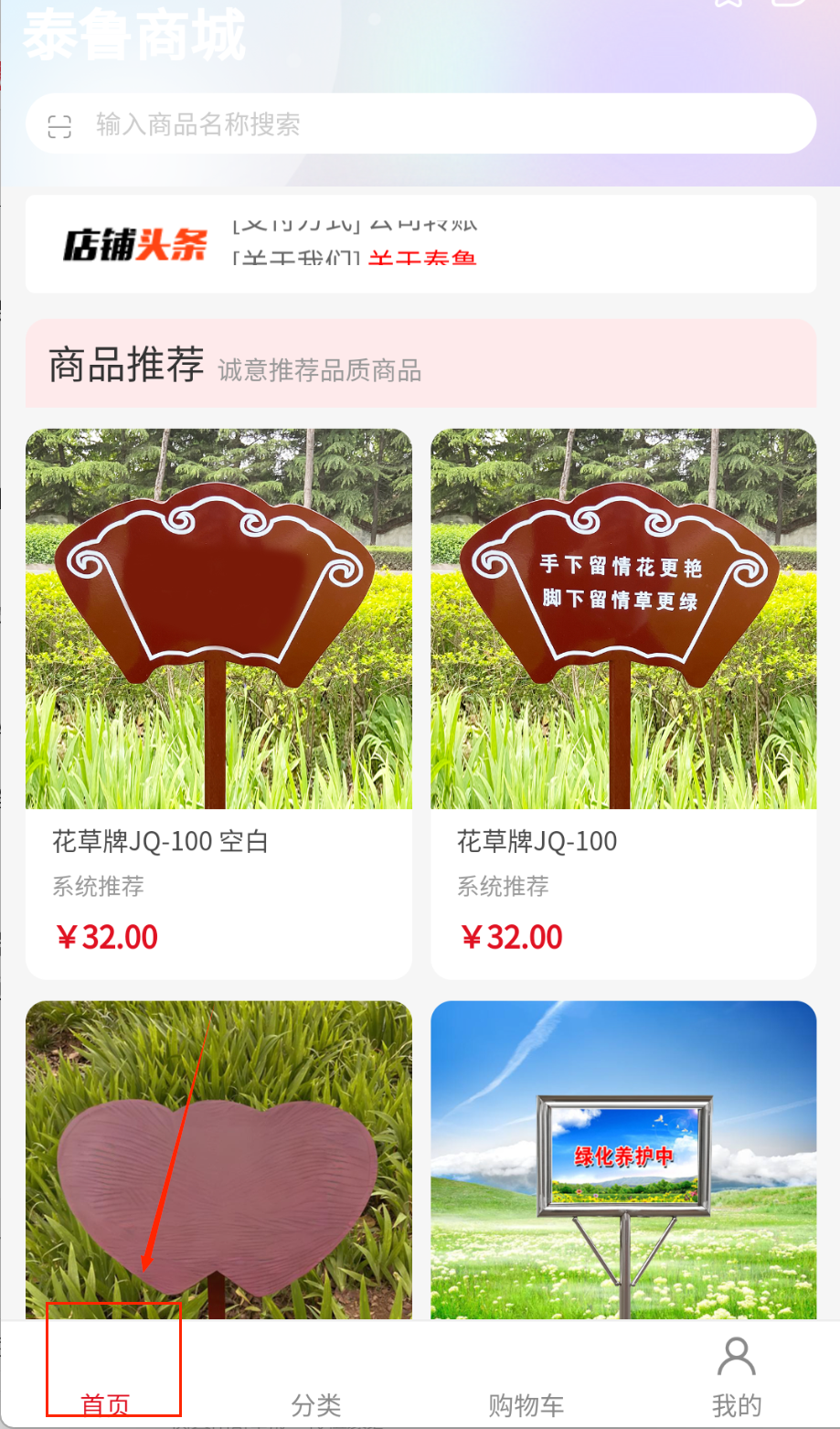The width and height of the screenshot is (840, 1429).
Task: Open the scan icon in the search bar
Action: point(59,126)
